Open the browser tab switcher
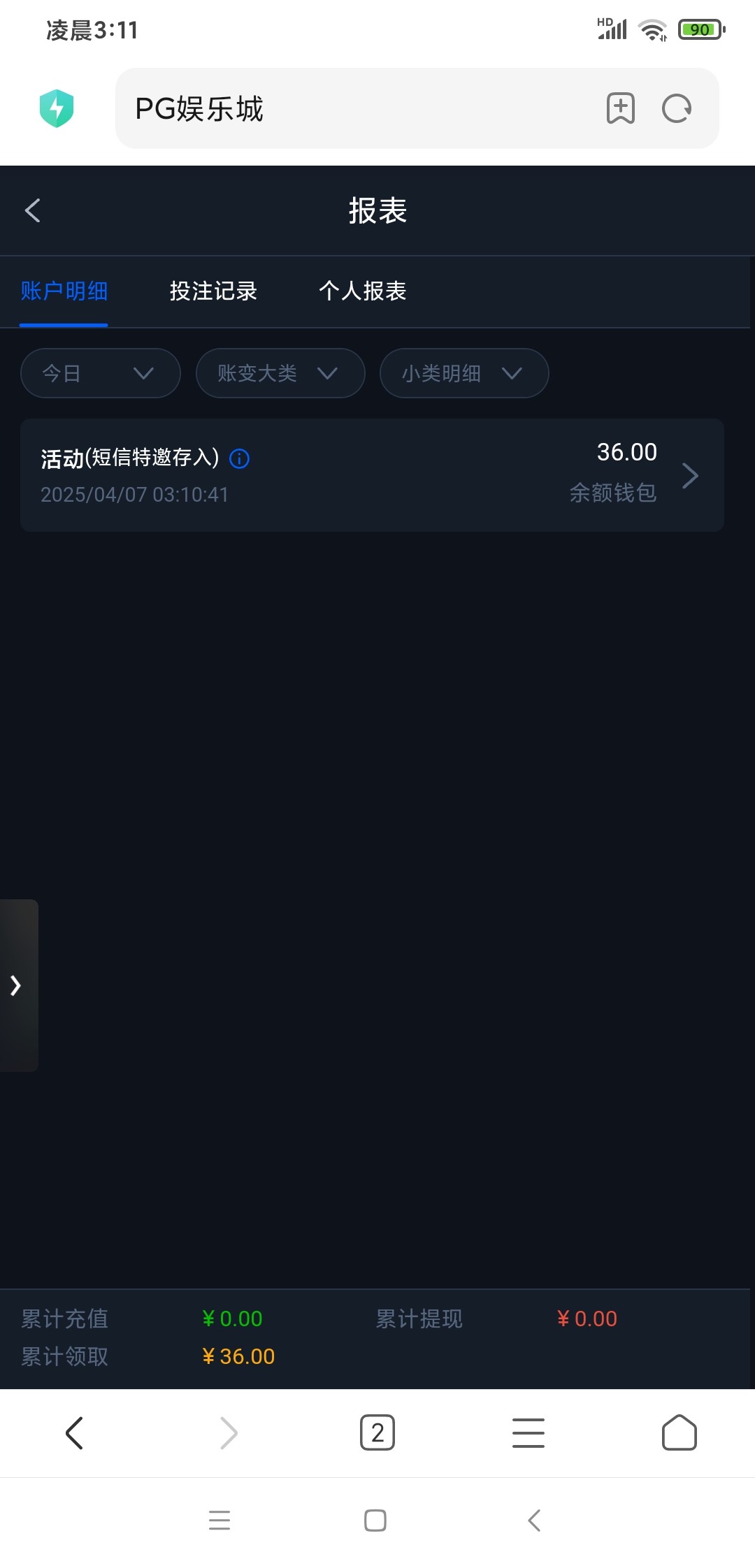 377,1432
